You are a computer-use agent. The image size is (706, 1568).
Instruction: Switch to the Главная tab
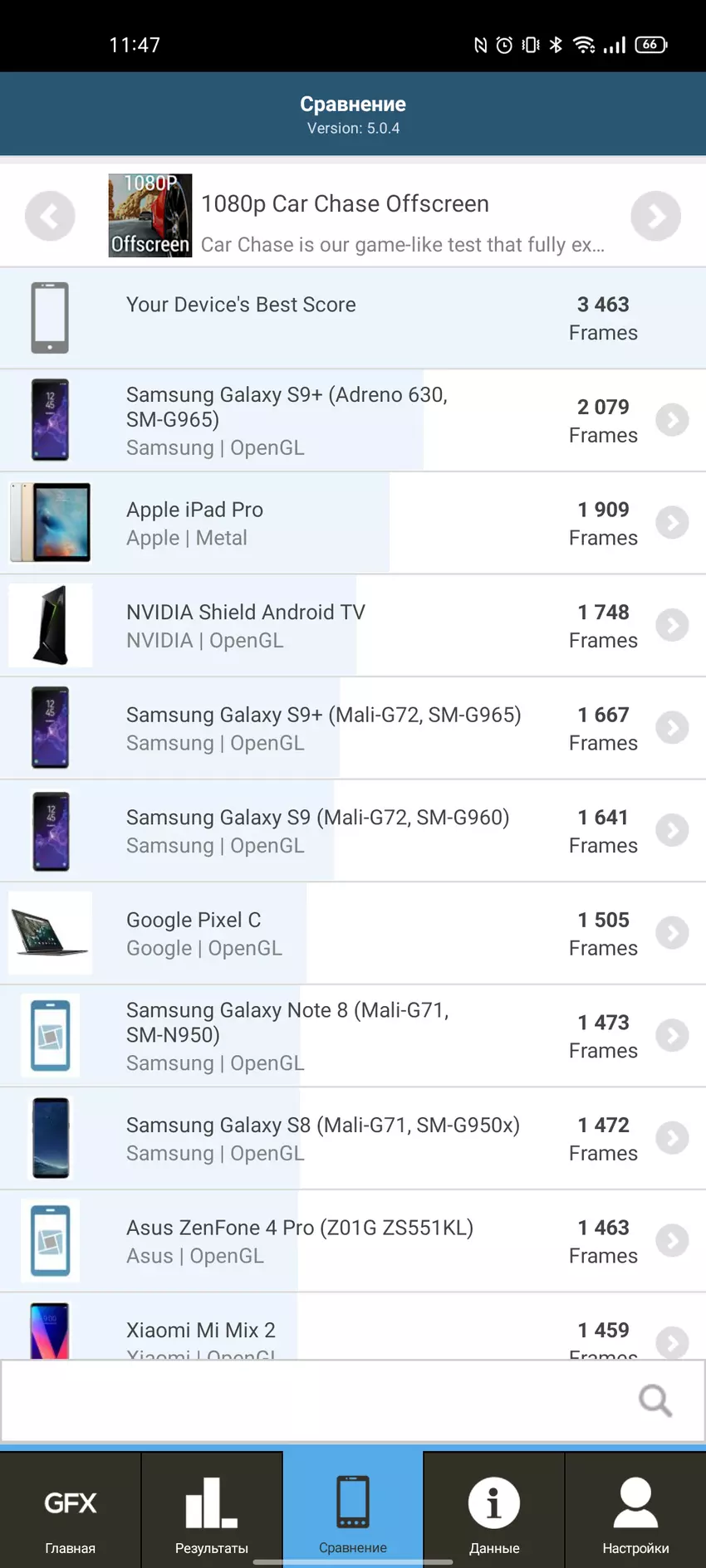click(71, 1511)
